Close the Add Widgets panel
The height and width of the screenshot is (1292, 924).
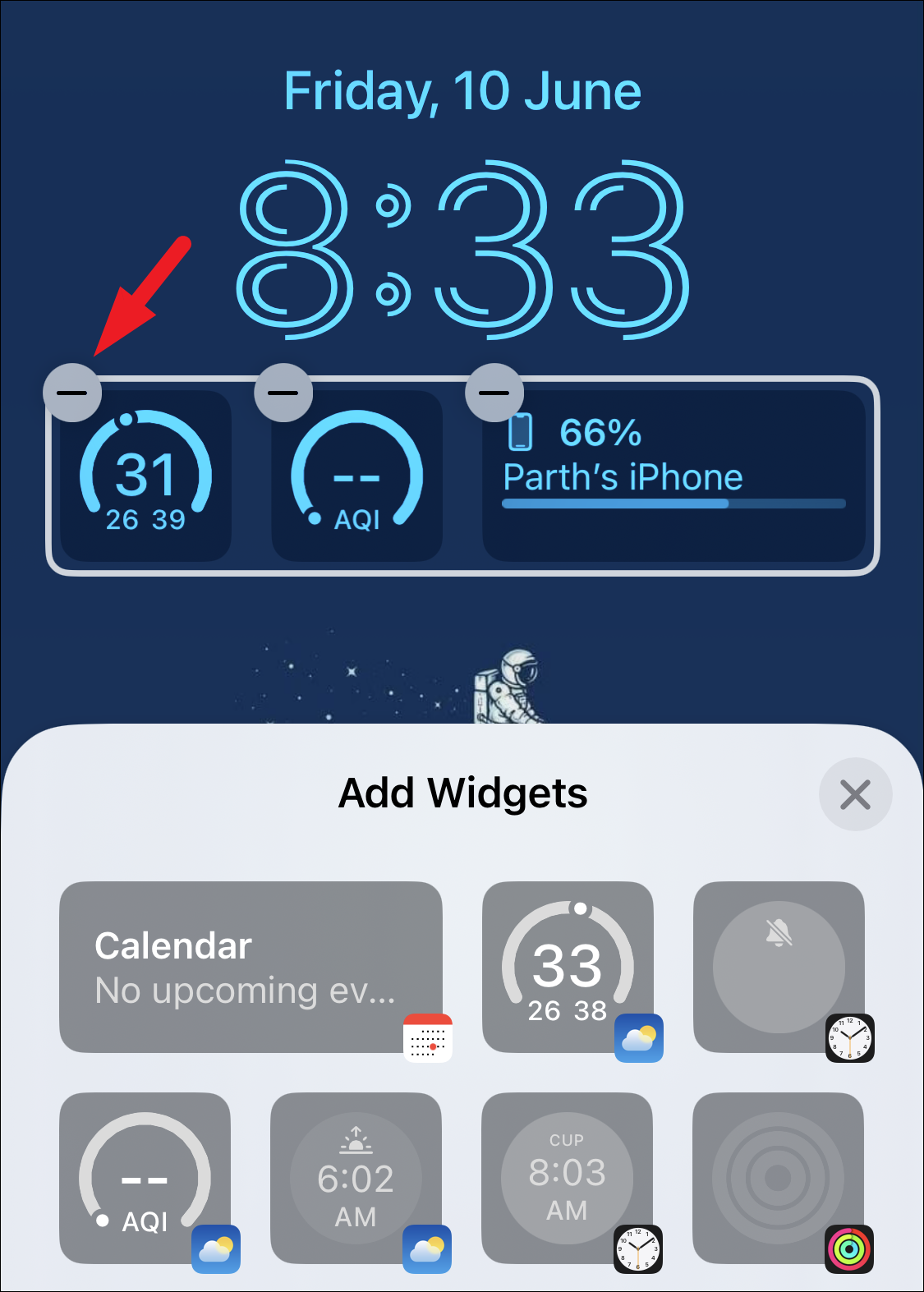pos(855,794)
